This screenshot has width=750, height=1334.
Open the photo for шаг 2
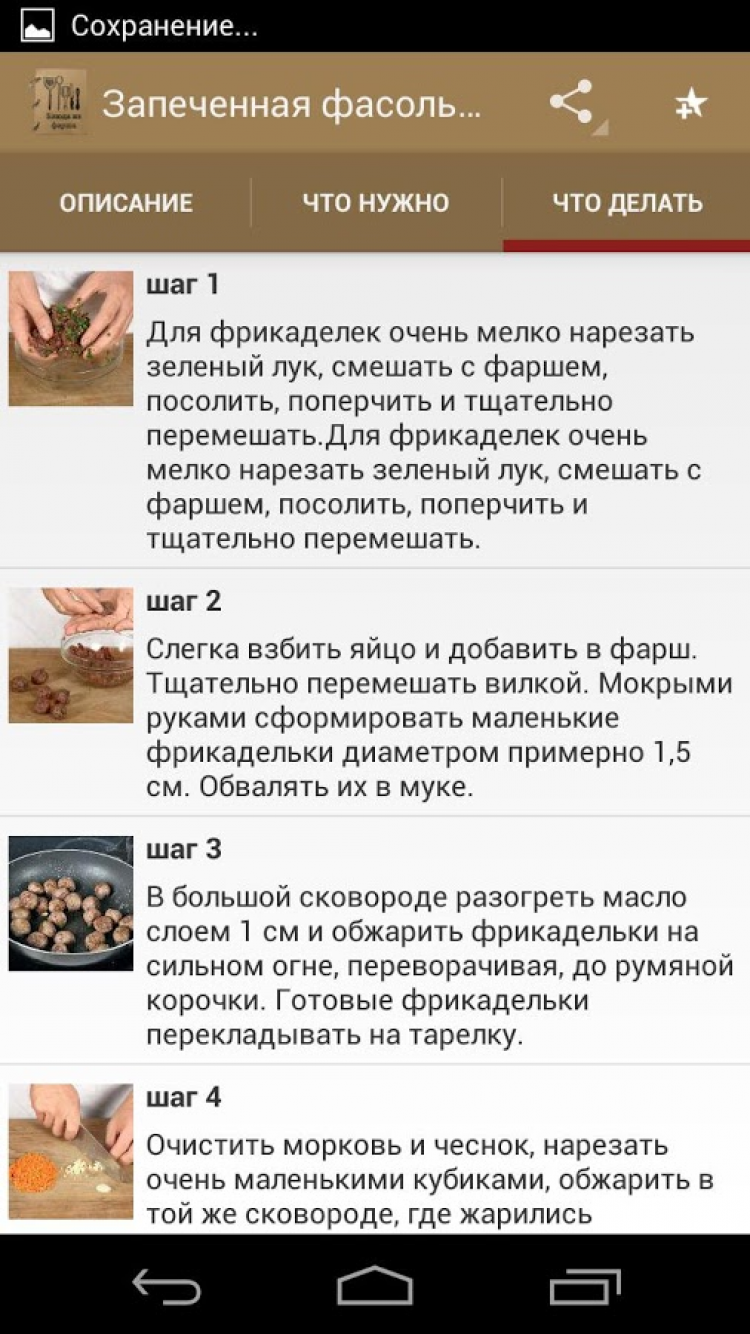pos(71,655)
